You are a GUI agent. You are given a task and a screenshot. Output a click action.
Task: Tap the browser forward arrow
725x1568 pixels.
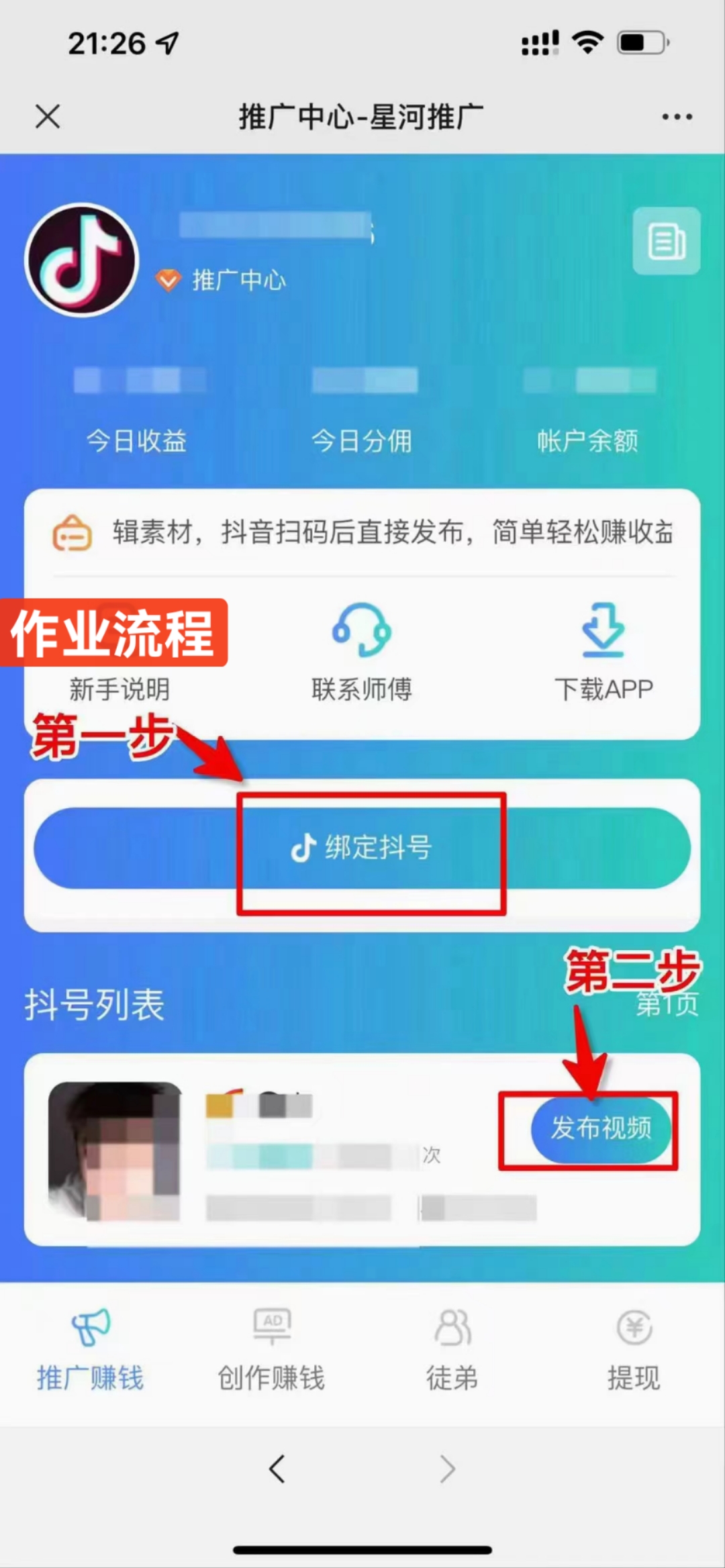[448, 1469]
